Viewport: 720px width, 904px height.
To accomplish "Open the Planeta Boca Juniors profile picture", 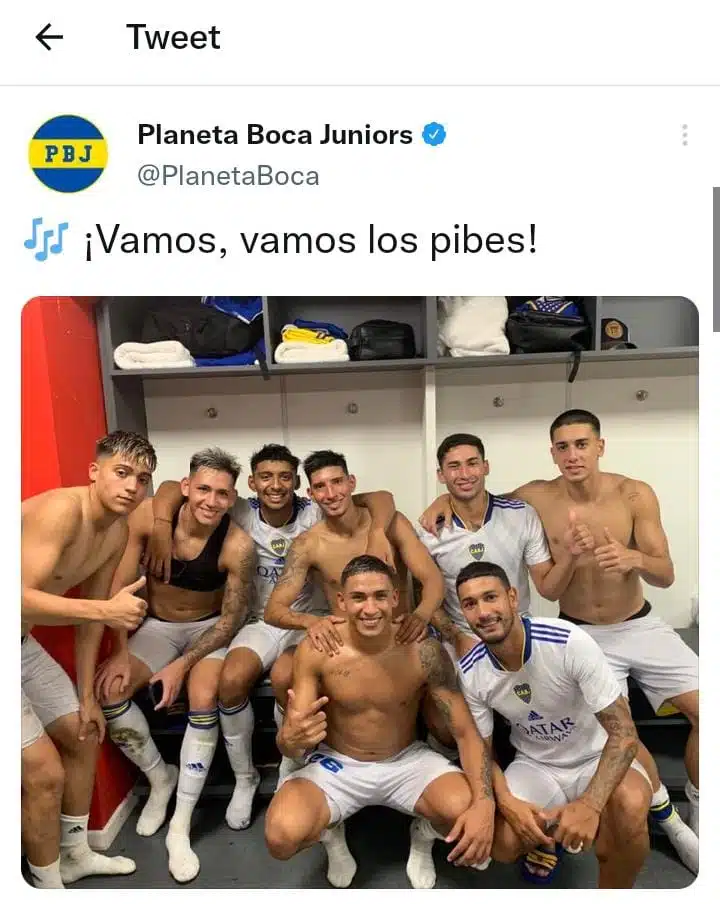I will click(x=68, y=153).
